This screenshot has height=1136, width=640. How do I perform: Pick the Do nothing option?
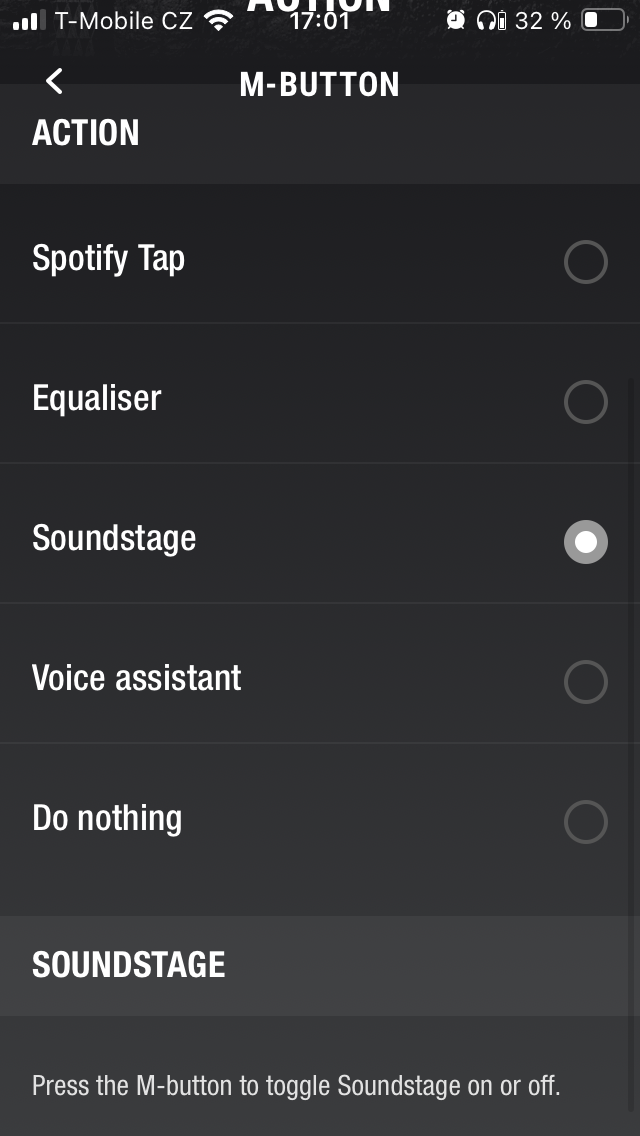pyautogui.click(x=585, y=822)
